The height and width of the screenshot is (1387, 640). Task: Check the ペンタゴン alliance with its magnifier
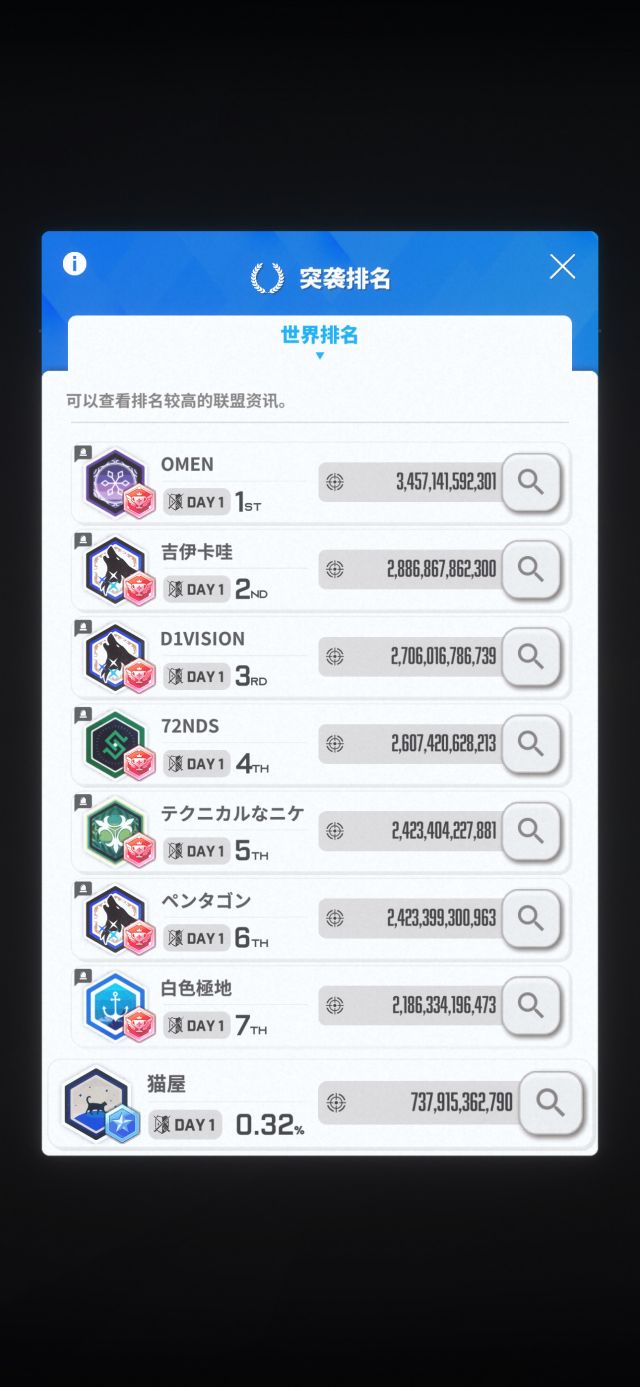point(530,918)
